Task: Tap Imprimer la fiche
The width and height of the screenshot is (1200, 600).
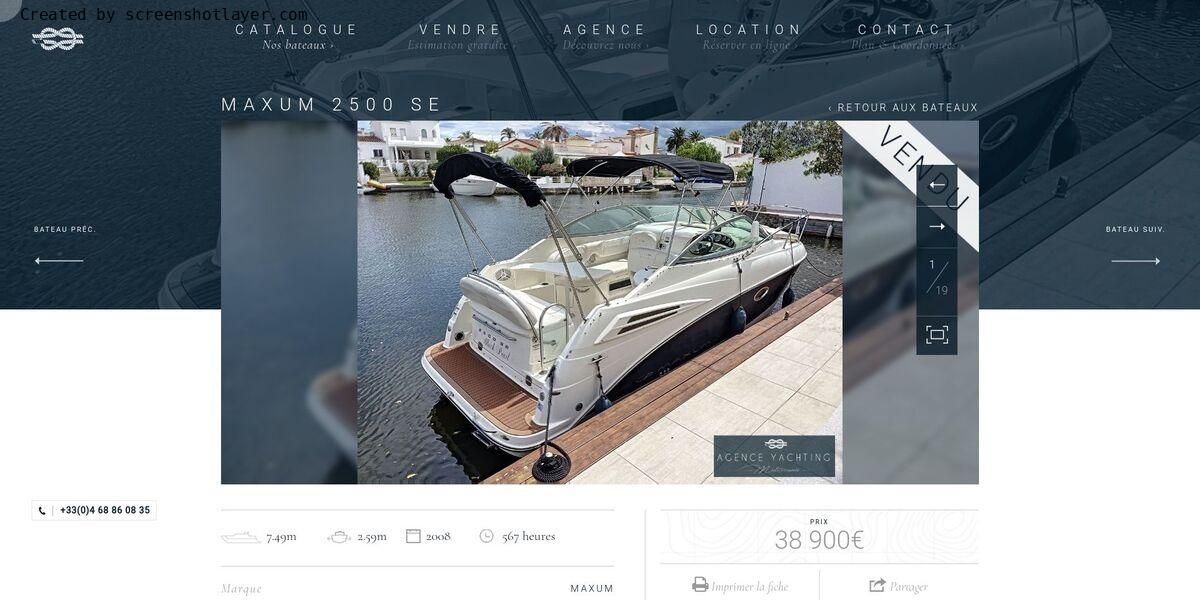Action: point(740,586)
